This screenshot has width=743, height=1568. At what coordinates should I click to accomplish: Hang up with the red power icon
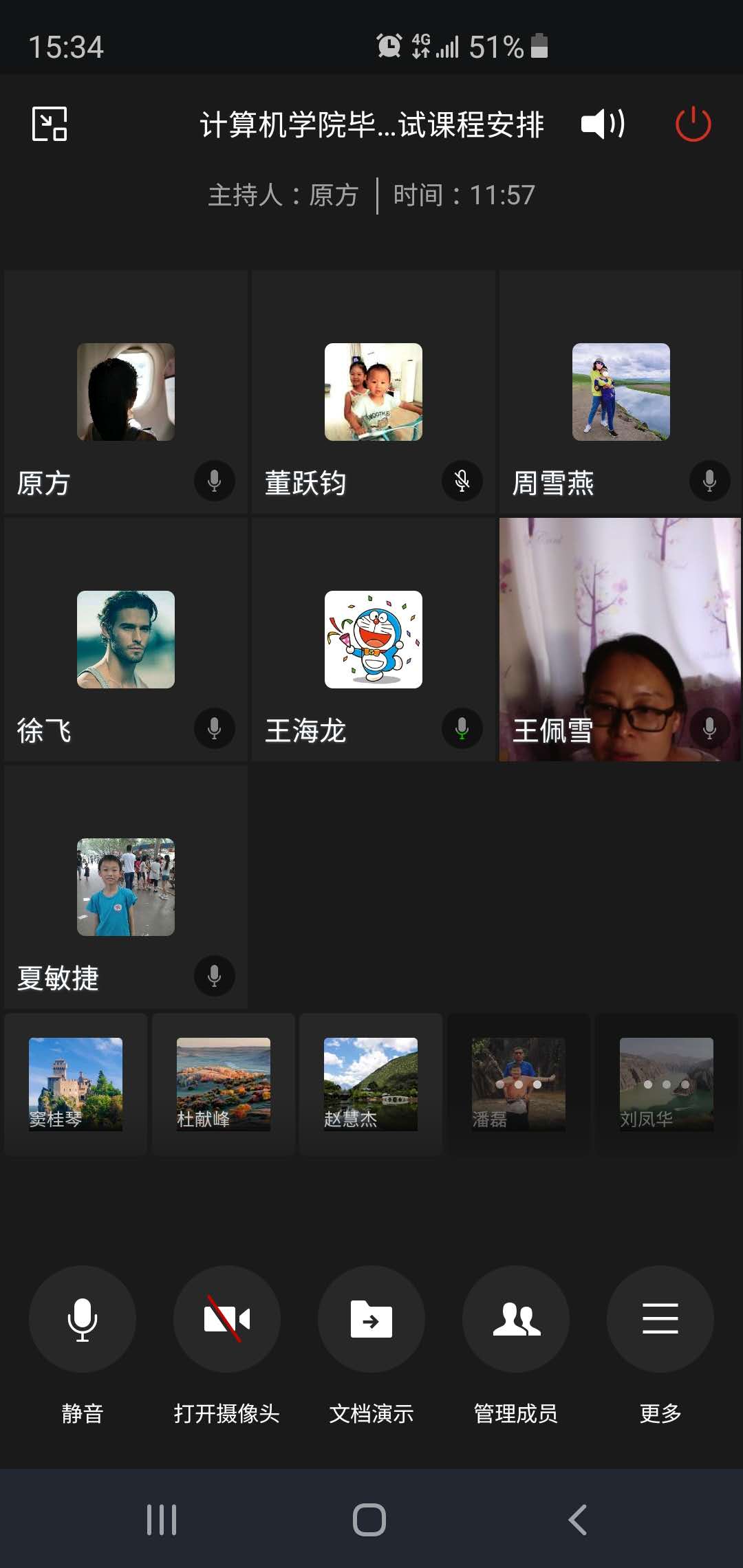click(693, 124)
